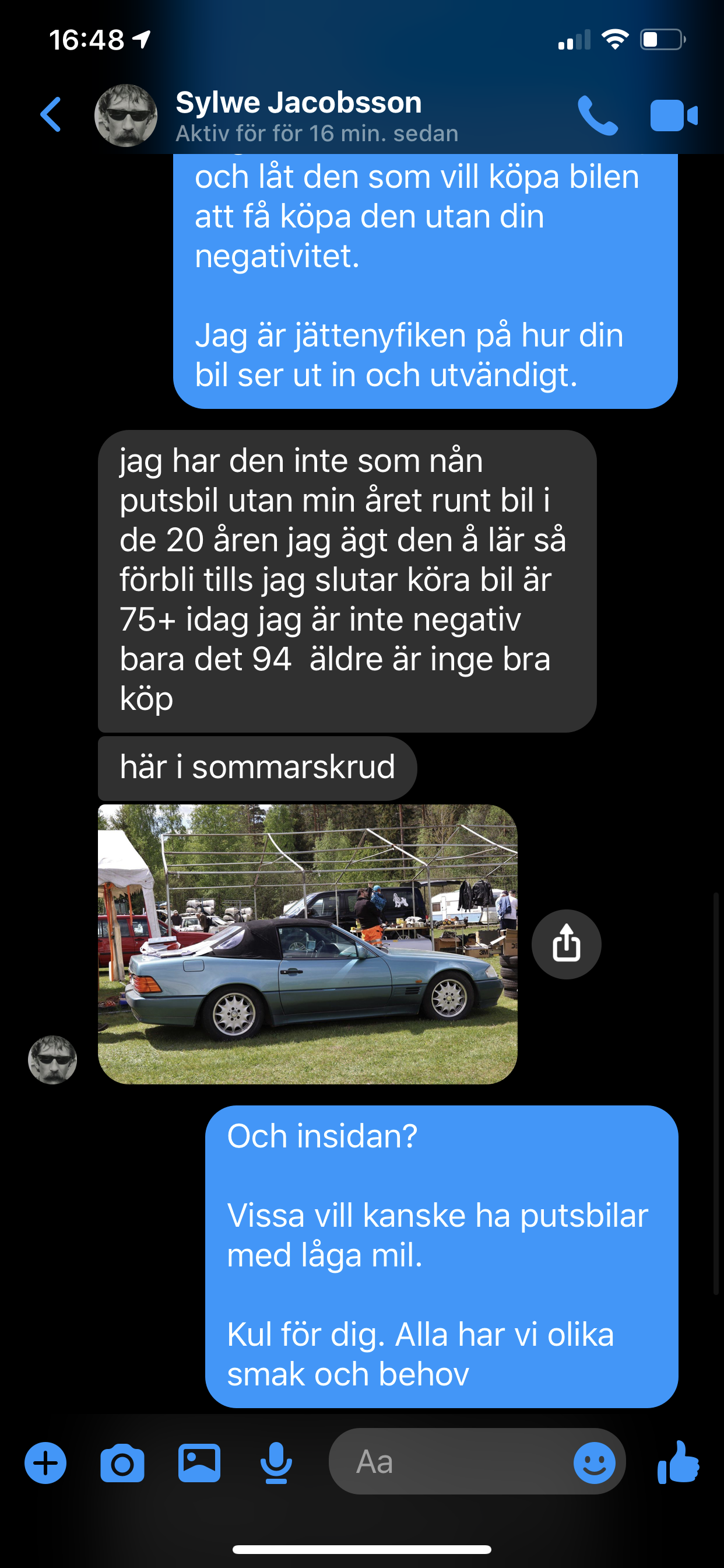Viewport: 724px width, 1568px height.
Task: Record a voice message with the microphone
Action: pos(276,1462)
